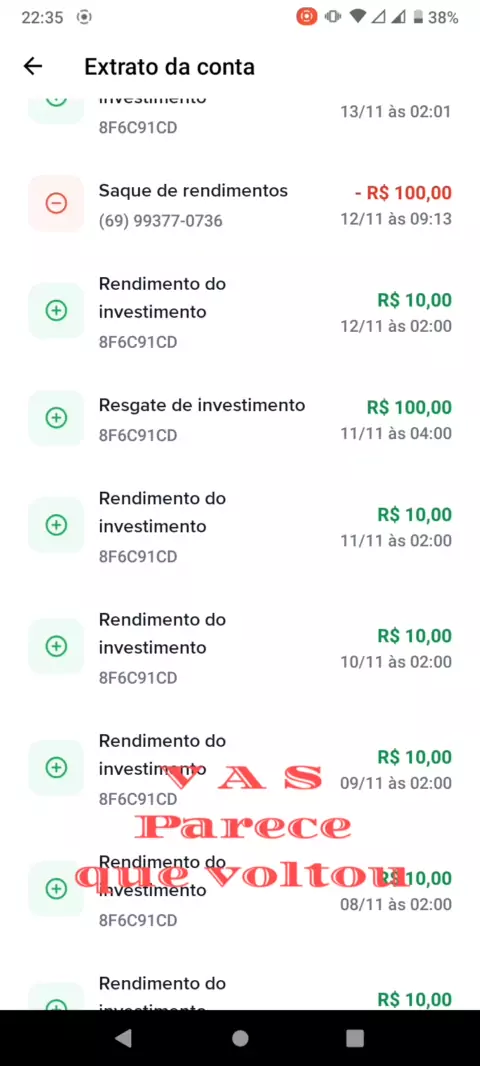
Task: Open the Saque de rendimentos transaction
Action: 240,204
